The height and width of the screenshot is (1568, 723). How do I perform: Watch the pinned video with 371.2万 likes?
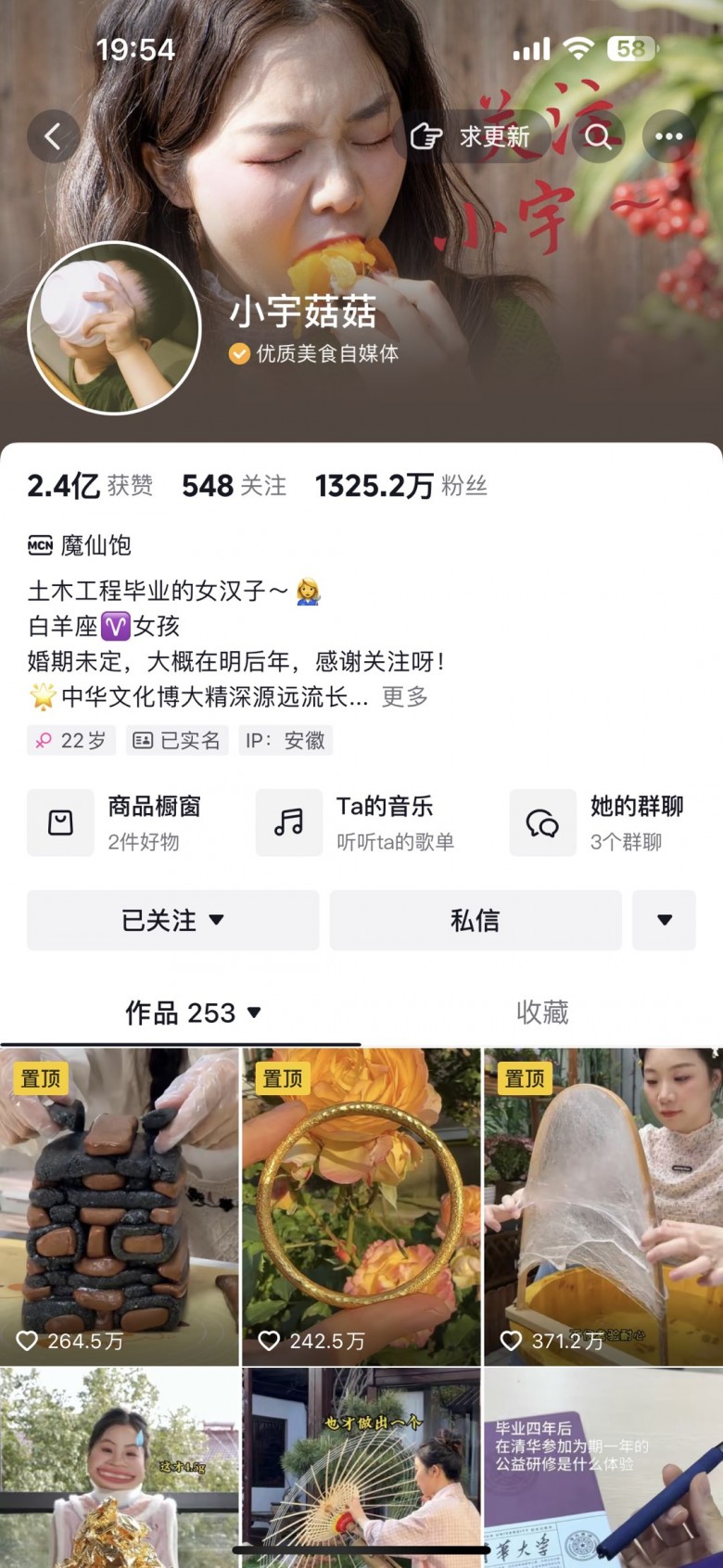click(602, 1205)
